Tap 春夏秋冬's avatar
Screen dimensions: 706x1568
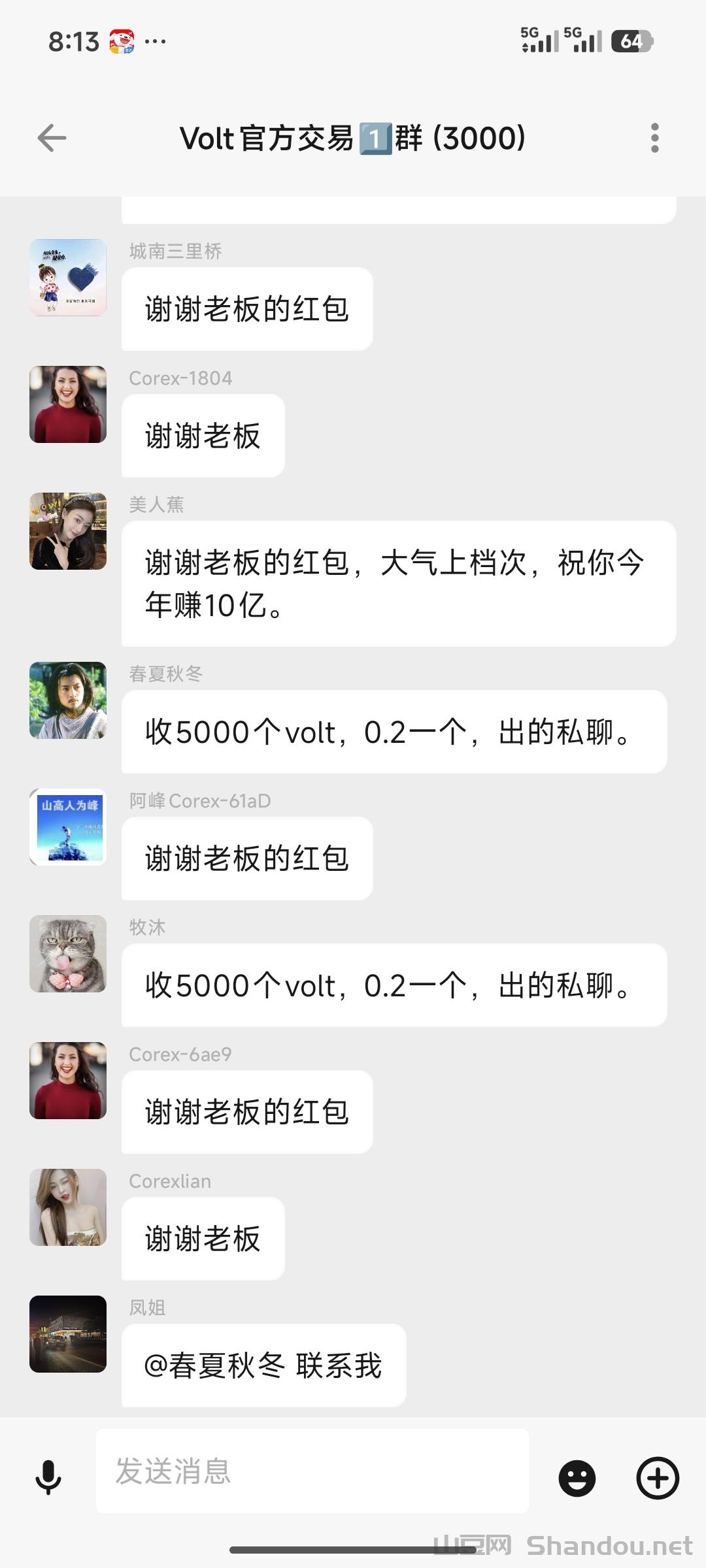click(x=68, y=700)
